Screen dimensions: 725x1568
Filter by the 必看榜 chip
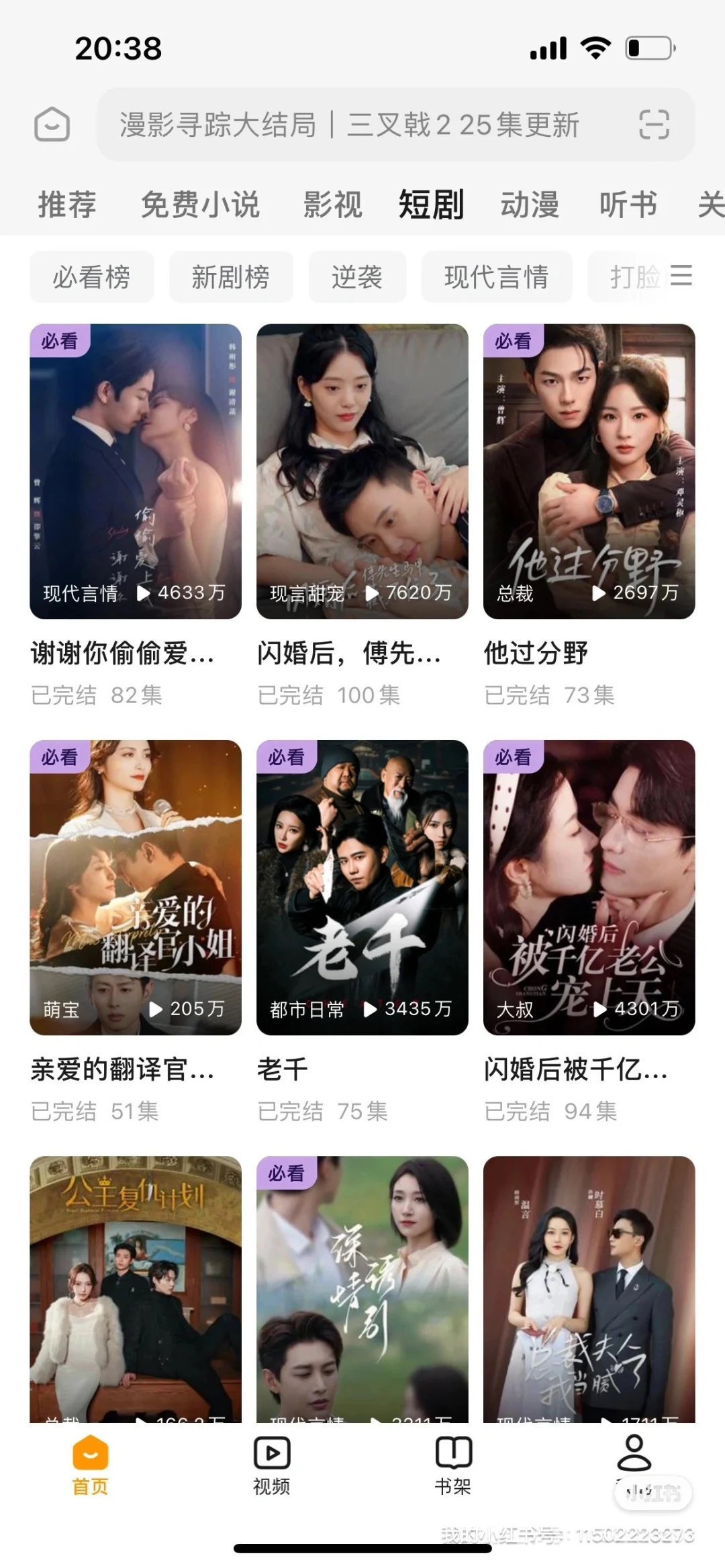[x=92, y=276]
